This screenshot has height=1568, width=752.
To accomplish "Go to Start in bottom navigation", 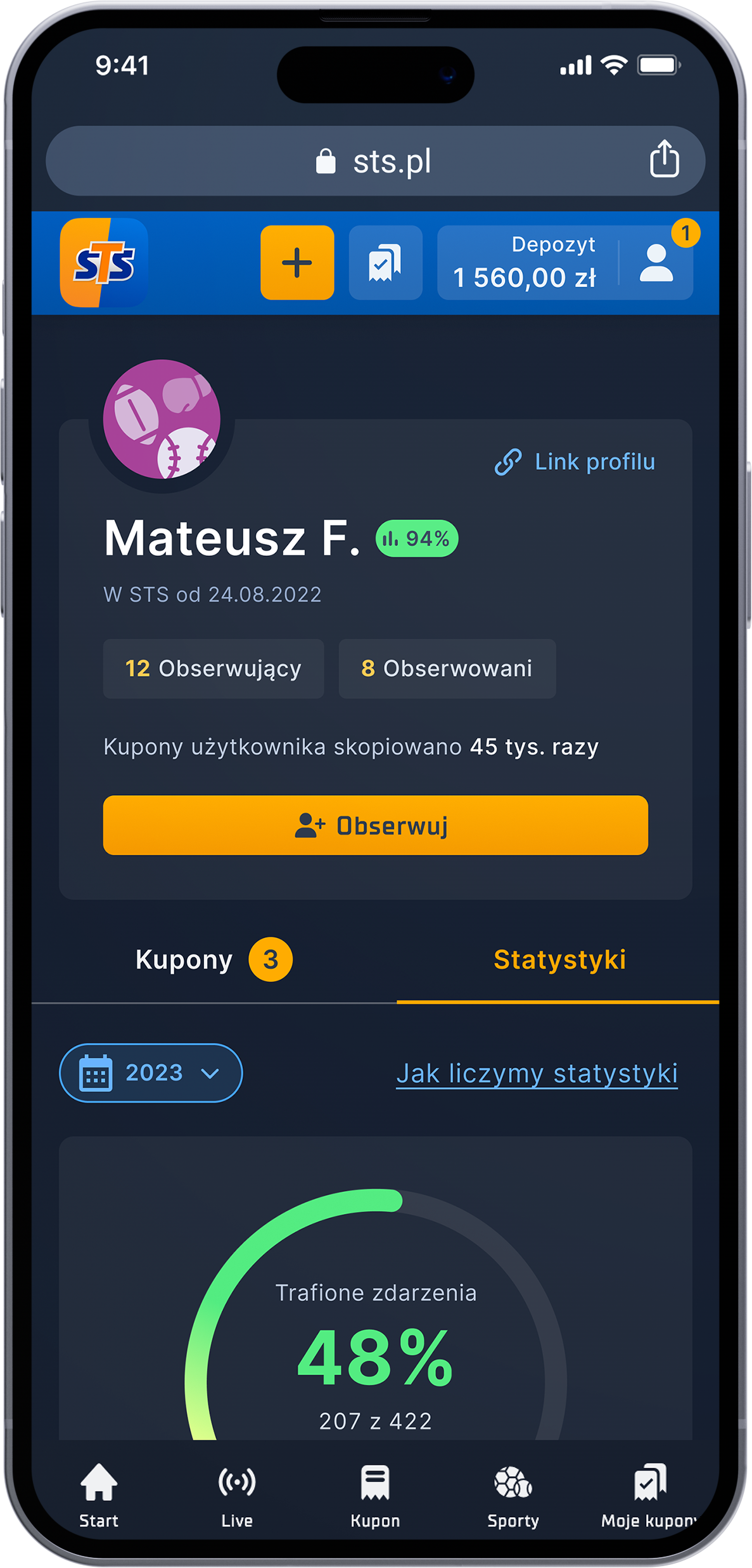I will tap(99, 1495).
